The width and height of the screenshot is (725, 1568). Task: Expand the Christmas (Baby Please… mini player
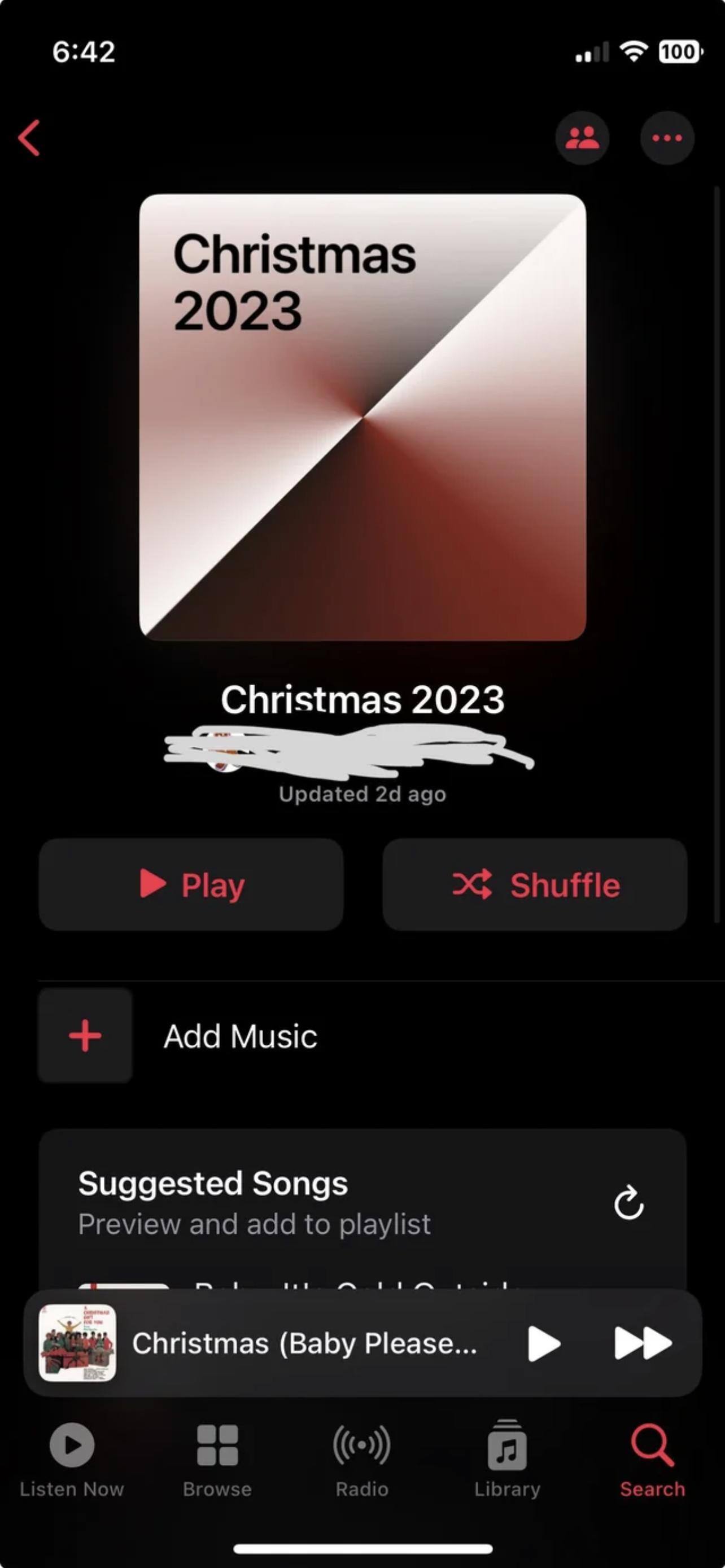click(x=304, y=1343)
